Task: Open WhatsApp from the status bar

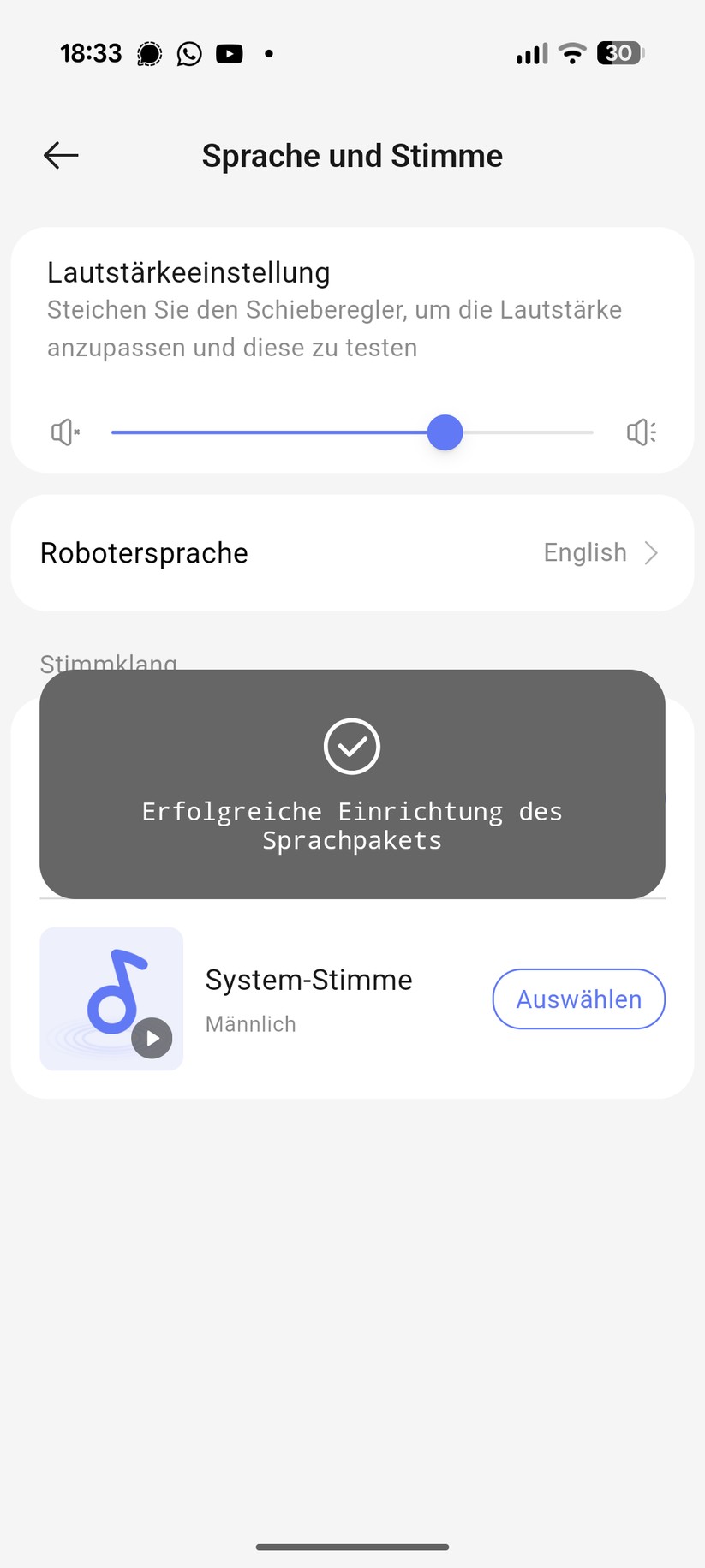Action: point(188,53)
